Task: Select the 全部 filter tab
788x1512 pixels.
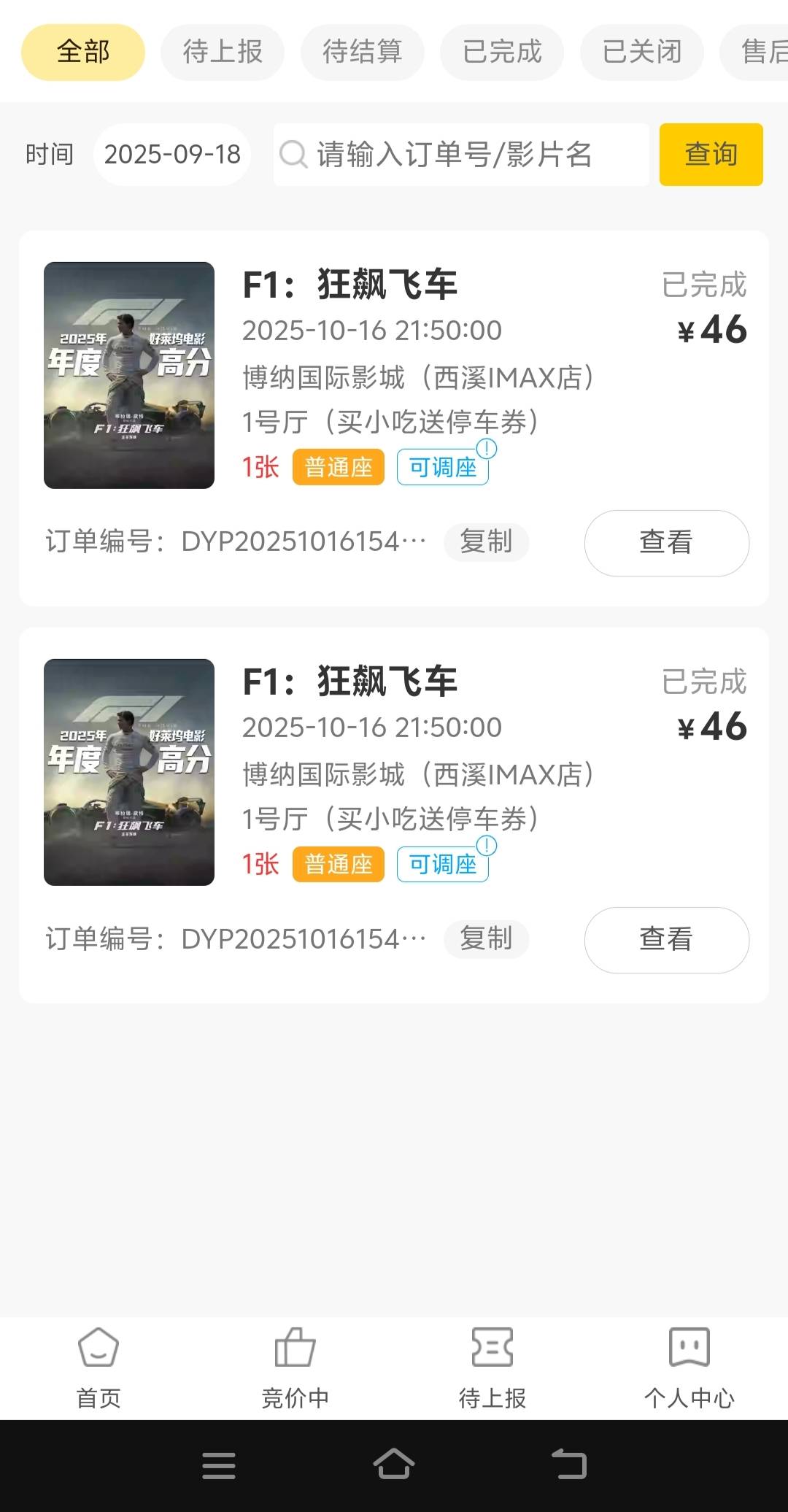Action: [x=83, y=53]
